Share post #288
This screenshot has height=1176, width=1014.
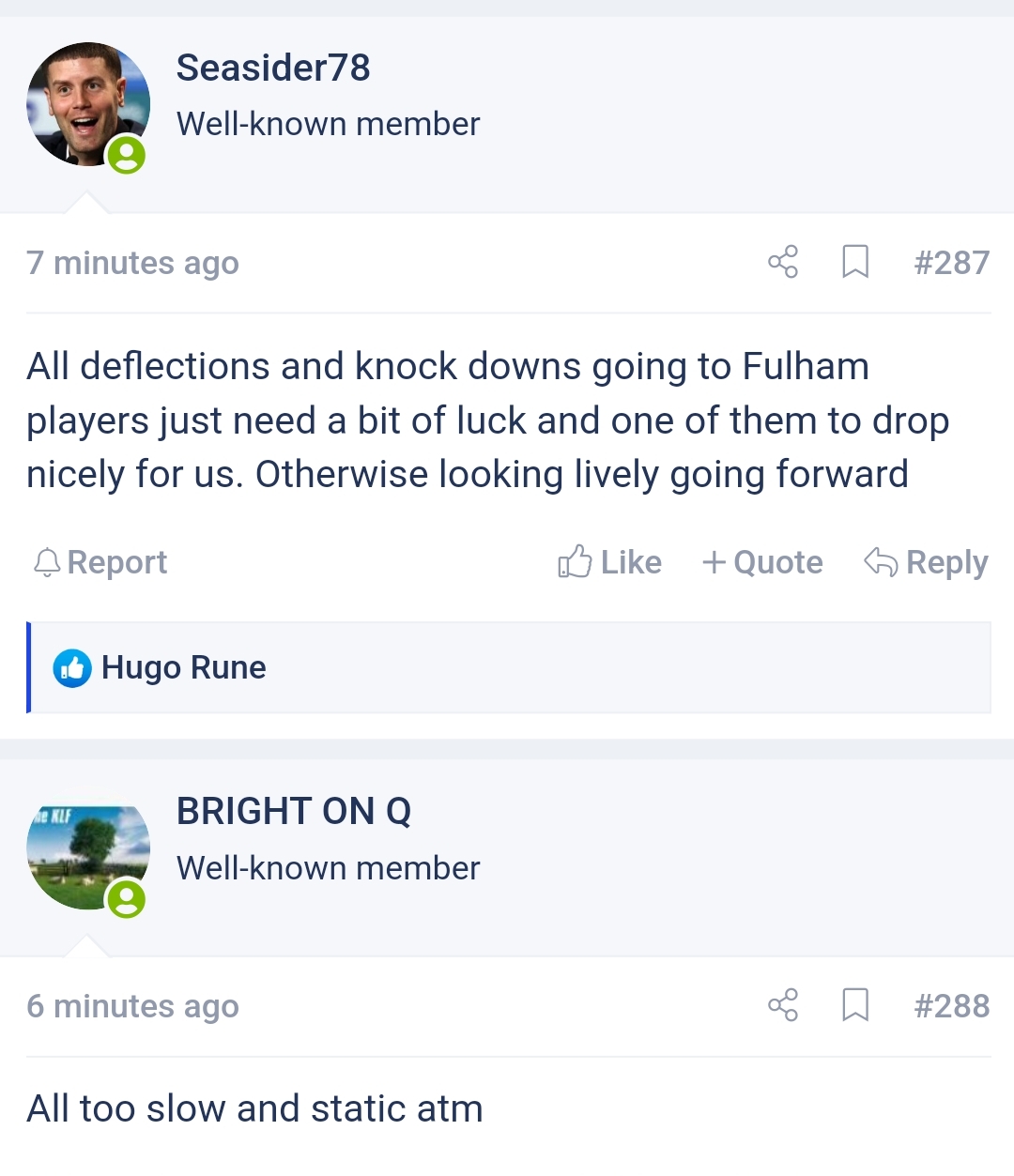783,1005
